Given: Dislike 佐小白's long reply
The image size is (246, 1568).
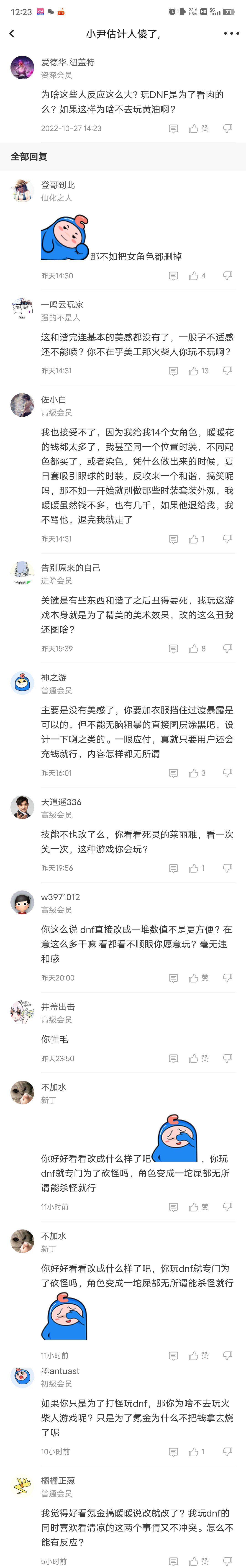Looking at the screenshot, I should point(227,539).
